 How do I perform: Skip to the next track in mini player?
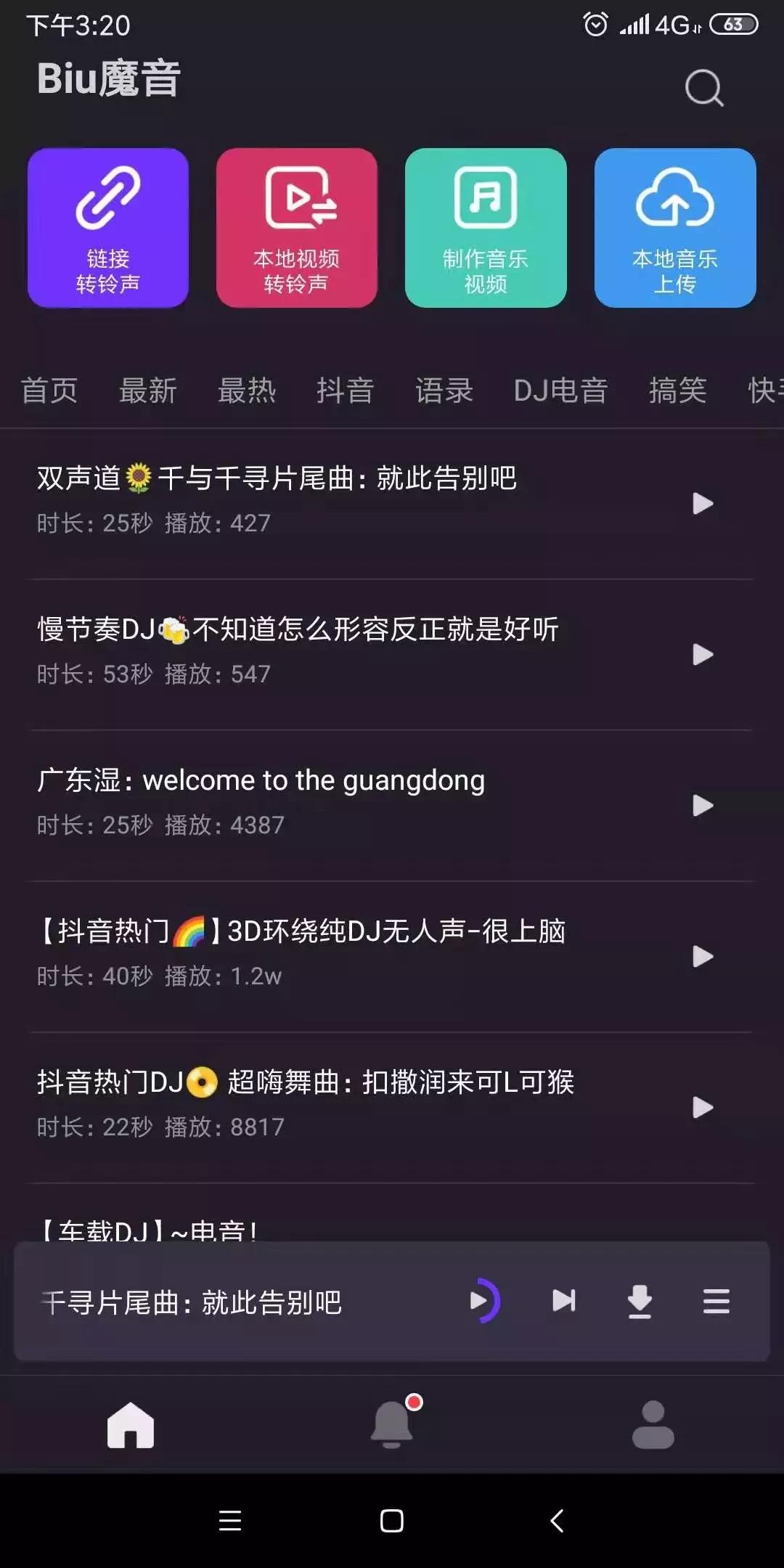564,1302
